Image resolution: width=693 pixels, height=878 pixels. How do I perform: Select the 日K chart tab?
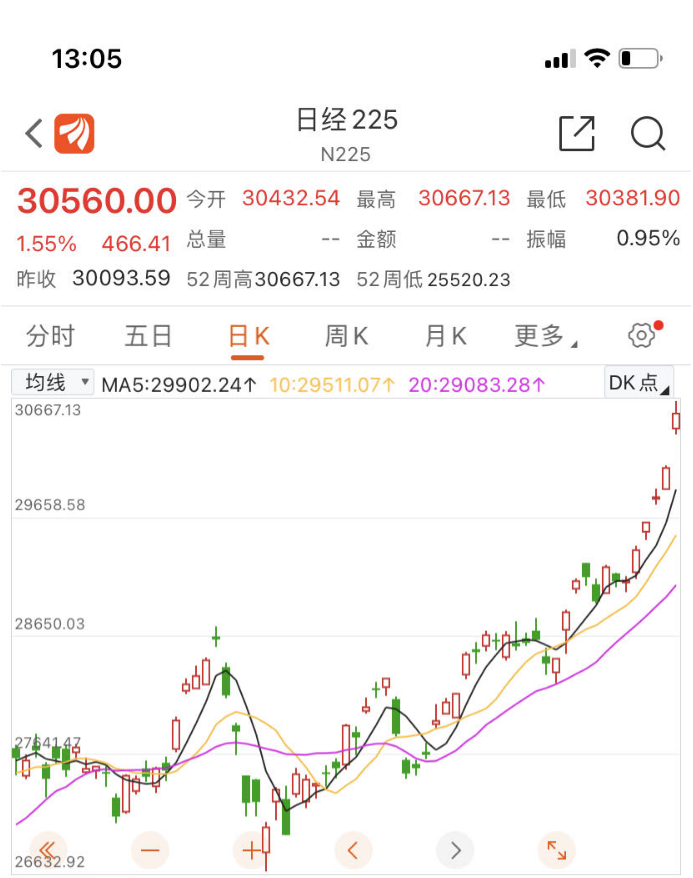pyautogui.click(x=248, y=336)
